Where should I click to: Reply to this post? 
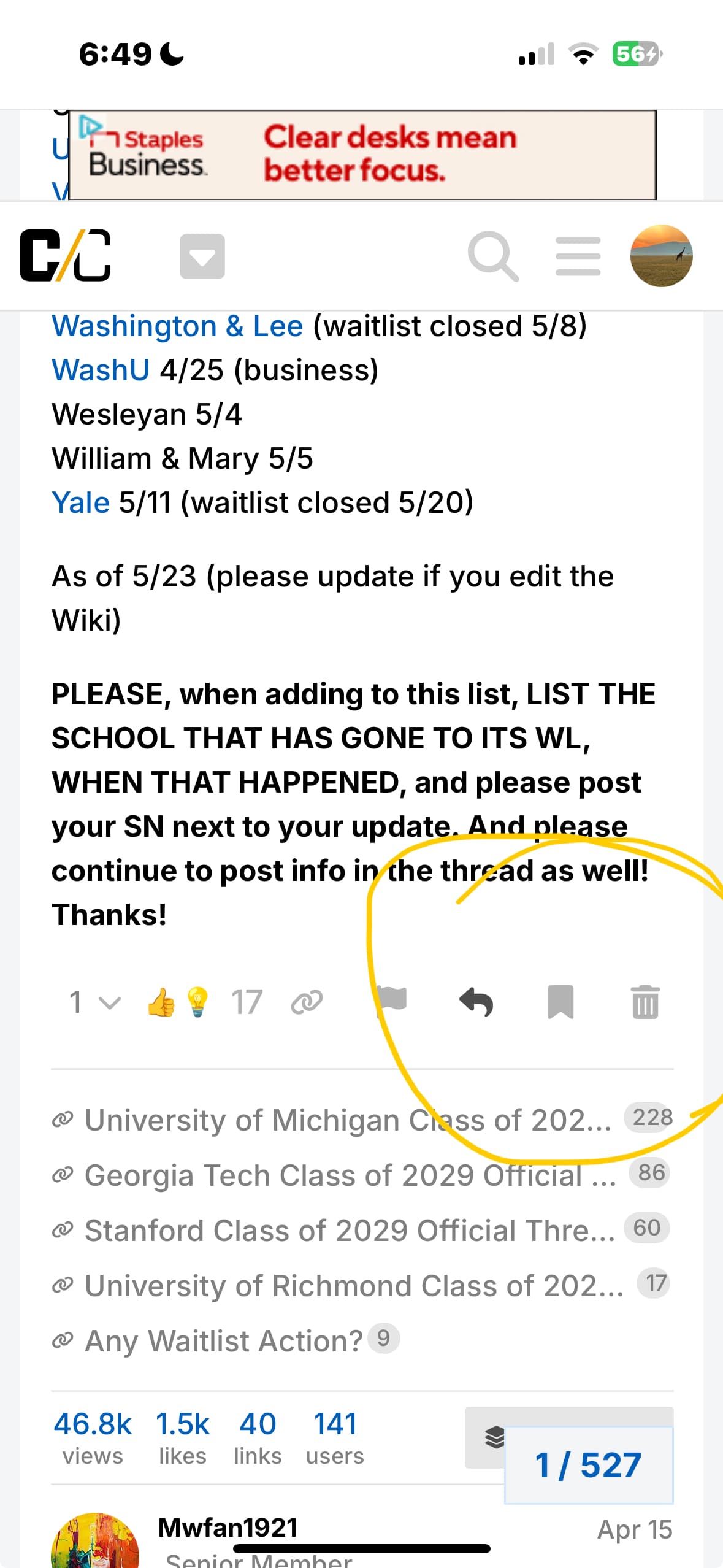click(476, 1002)
